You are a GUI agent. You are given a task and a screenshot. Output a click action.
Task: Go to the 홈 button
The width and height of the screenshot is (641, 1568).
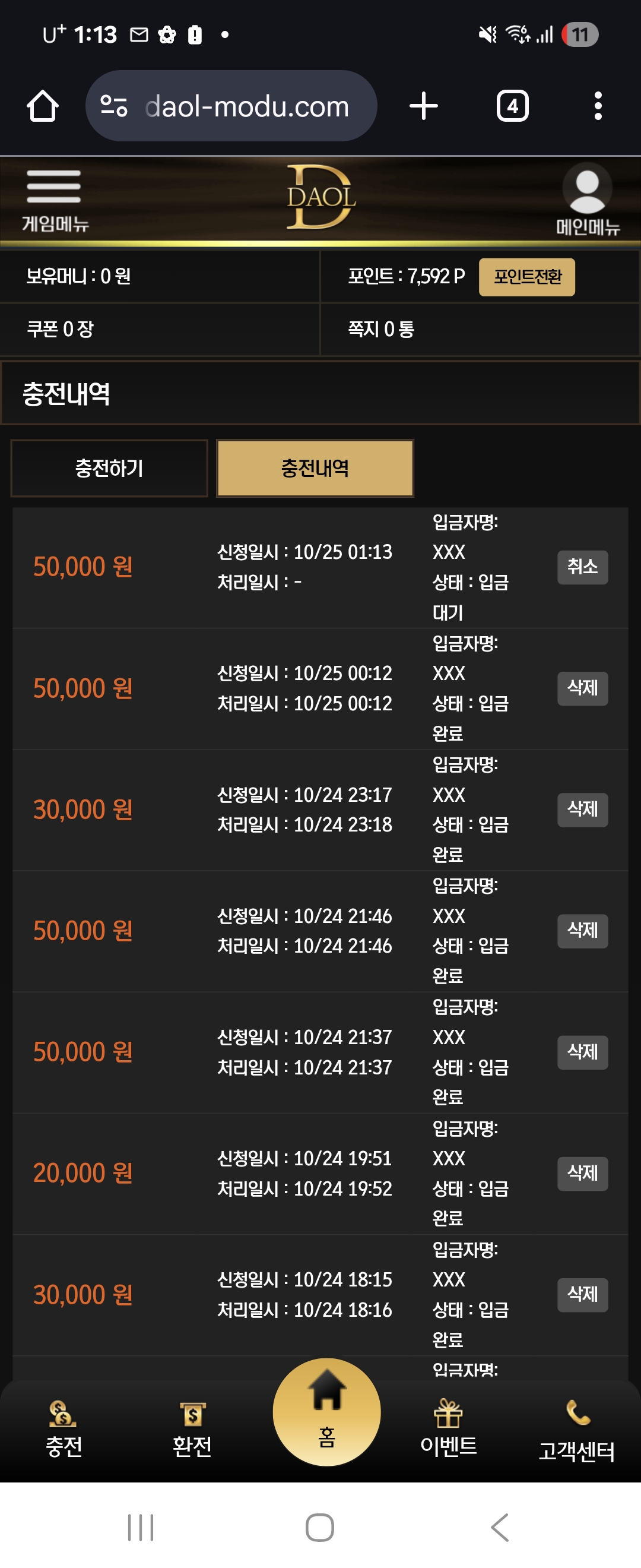click(326, 1412)
